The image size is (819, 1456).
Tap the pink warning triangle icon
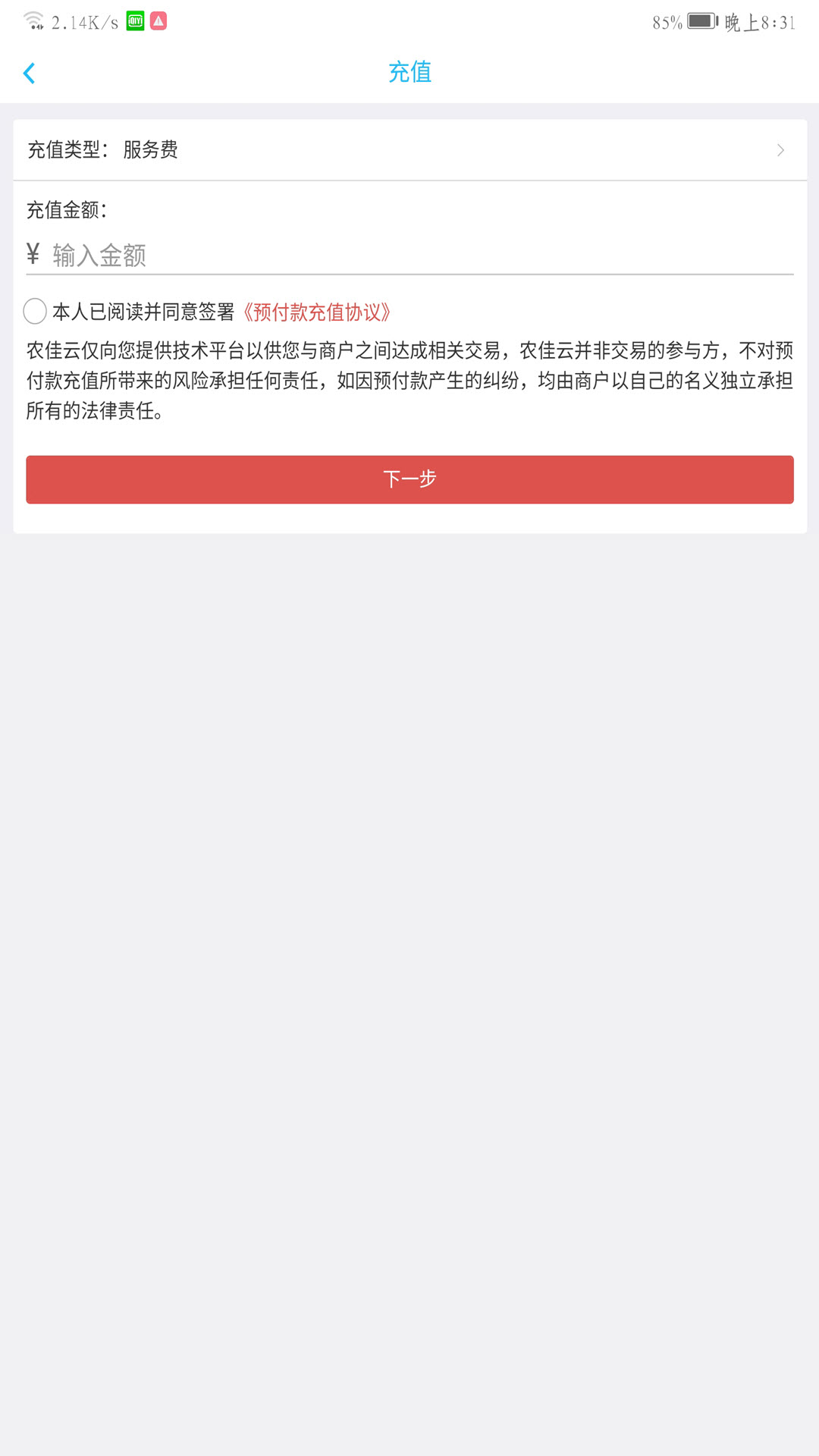(158, 20)
